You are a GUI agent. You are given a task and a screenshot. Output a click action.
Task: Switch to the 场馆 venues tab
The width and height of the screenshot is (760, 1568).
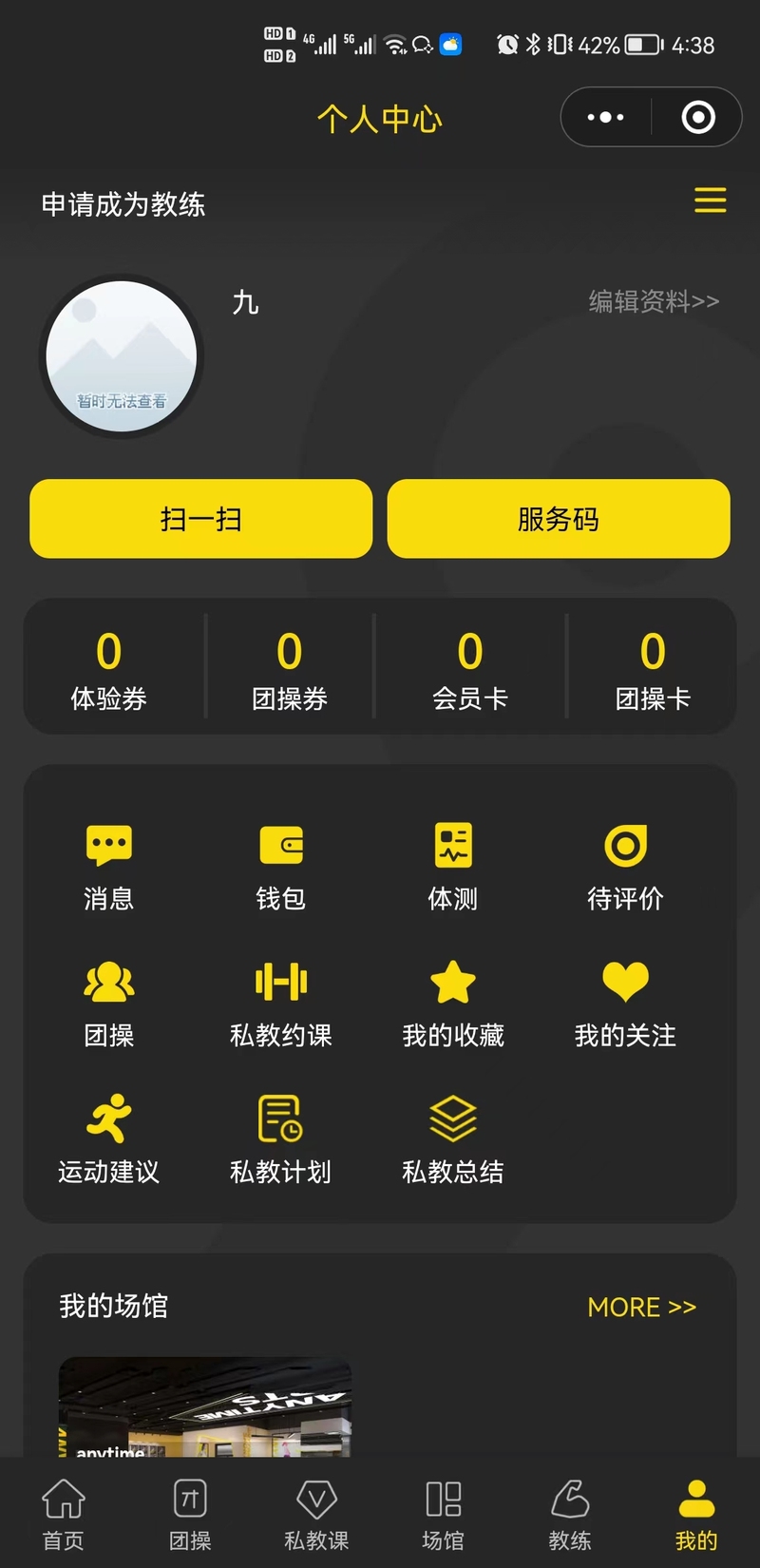coord(444,1515)
